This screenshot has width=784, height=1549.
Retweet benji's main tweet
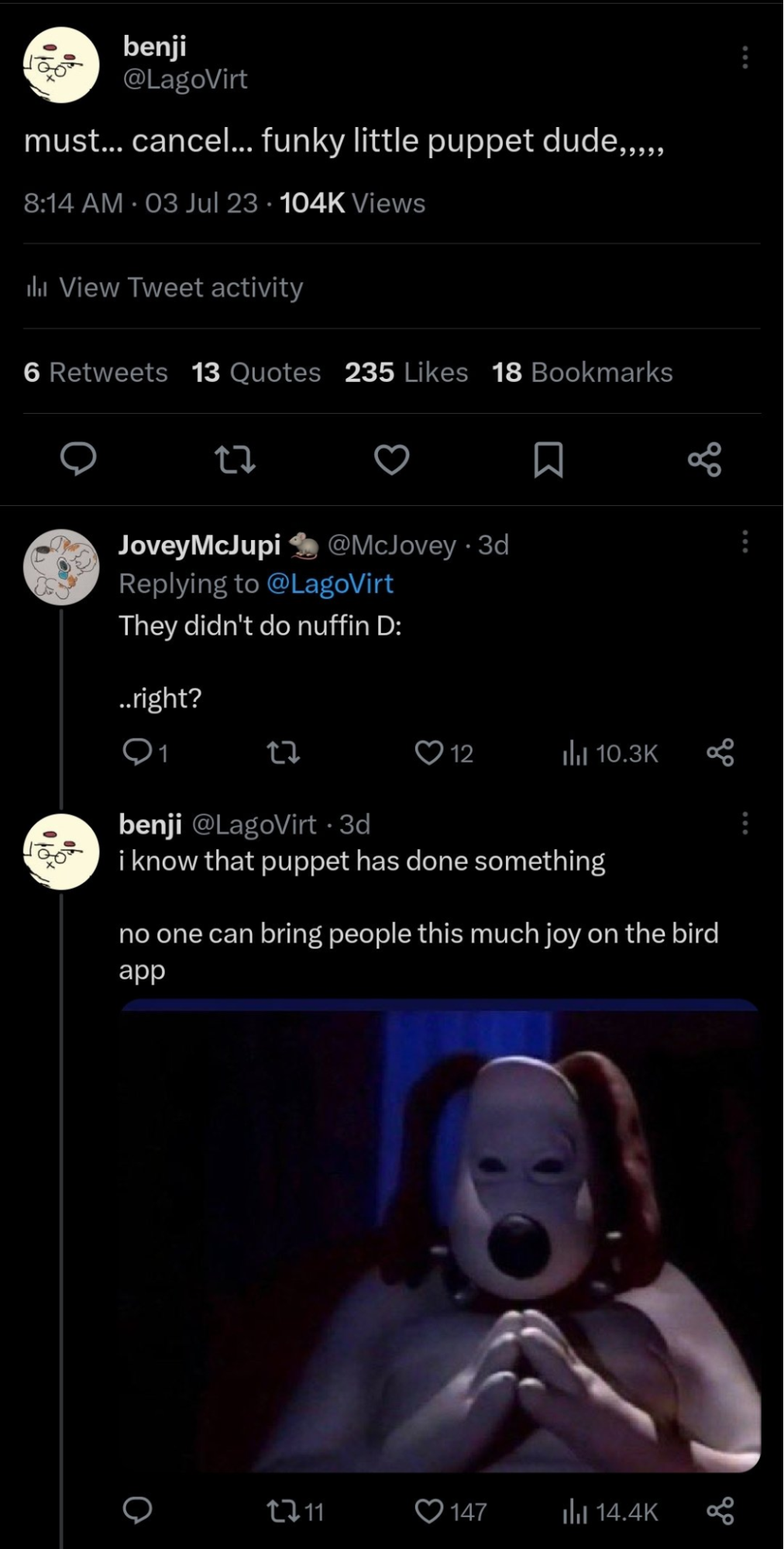pos(235,460)
